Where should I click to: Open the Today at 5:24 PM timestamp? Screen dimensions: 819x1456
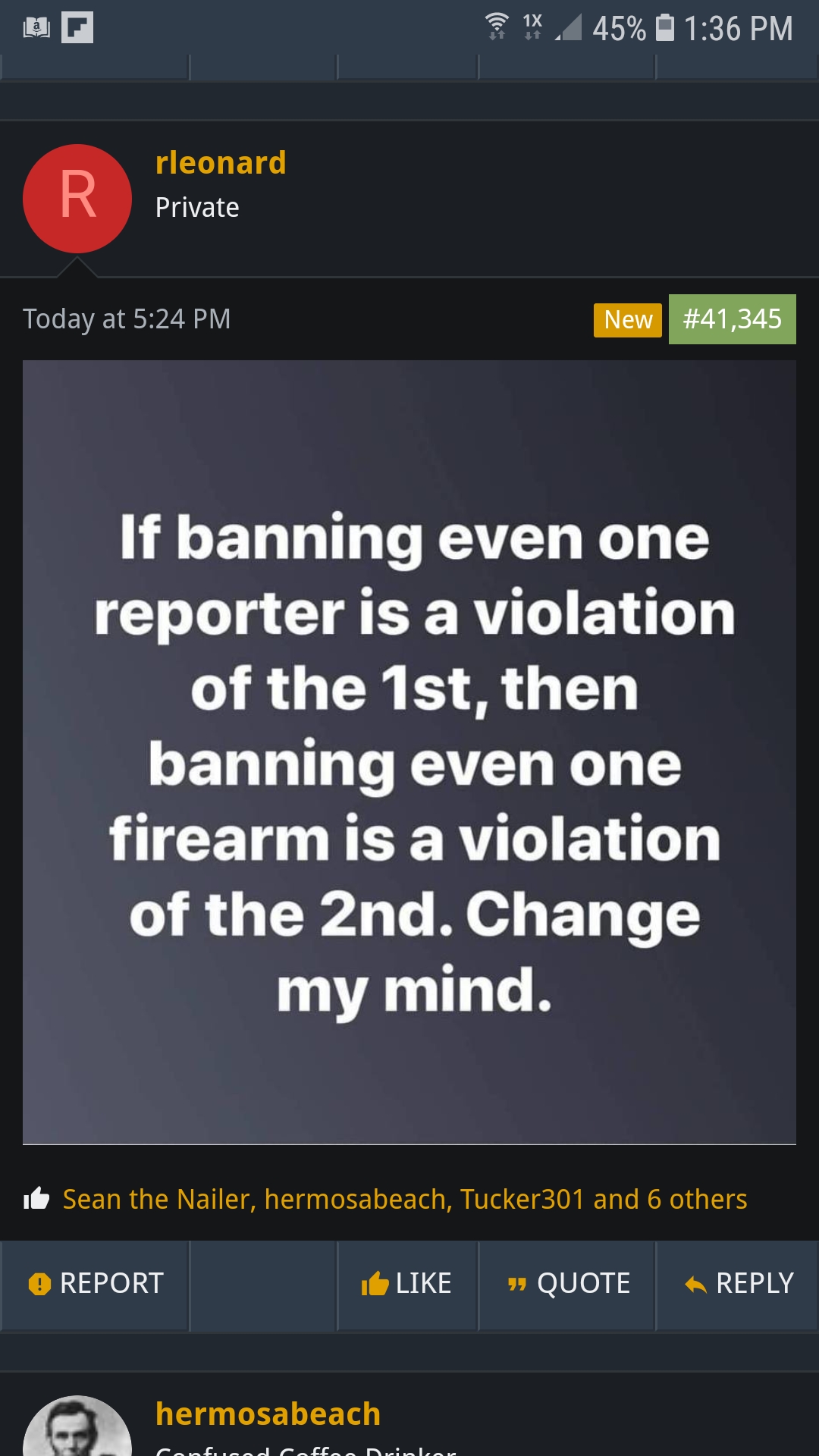click(x=127, y=319)
